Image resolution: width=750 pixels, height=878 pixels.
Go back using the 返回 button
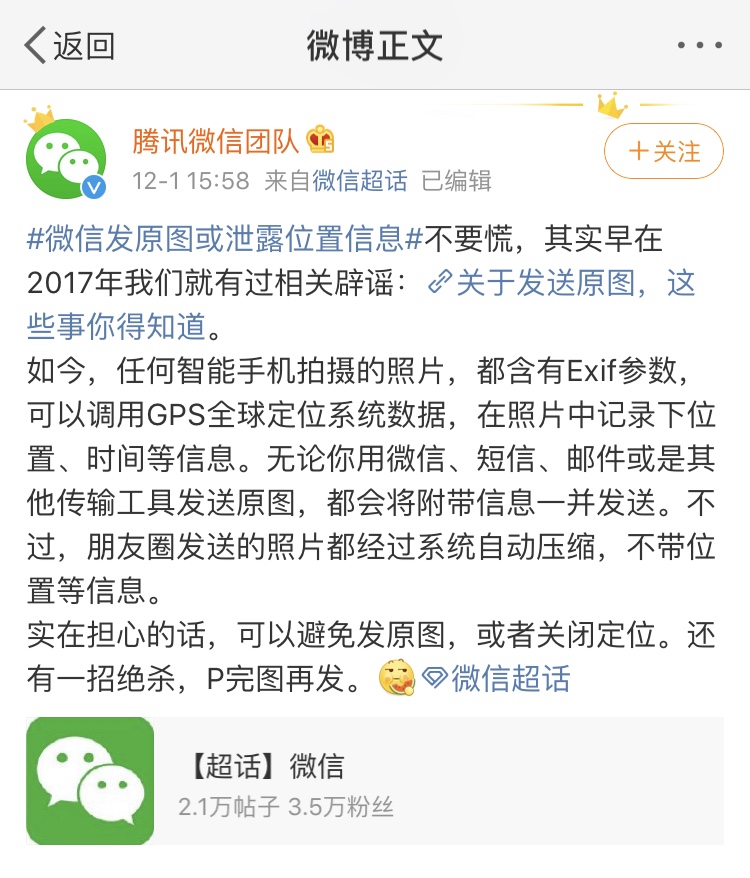(70, 46)
